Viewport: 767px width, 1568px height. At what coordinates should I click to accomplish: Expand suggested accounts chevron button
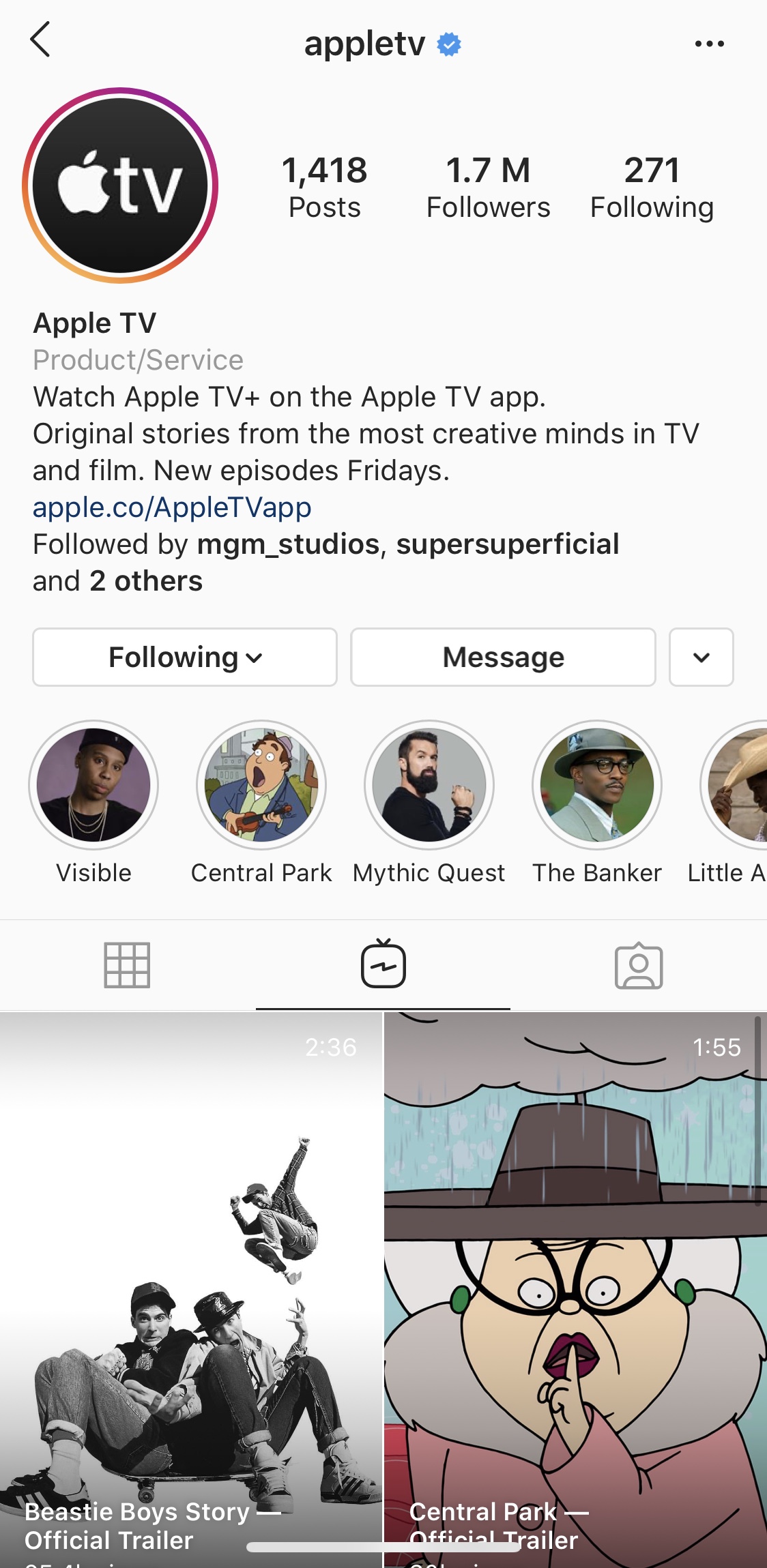click(701, 657)
